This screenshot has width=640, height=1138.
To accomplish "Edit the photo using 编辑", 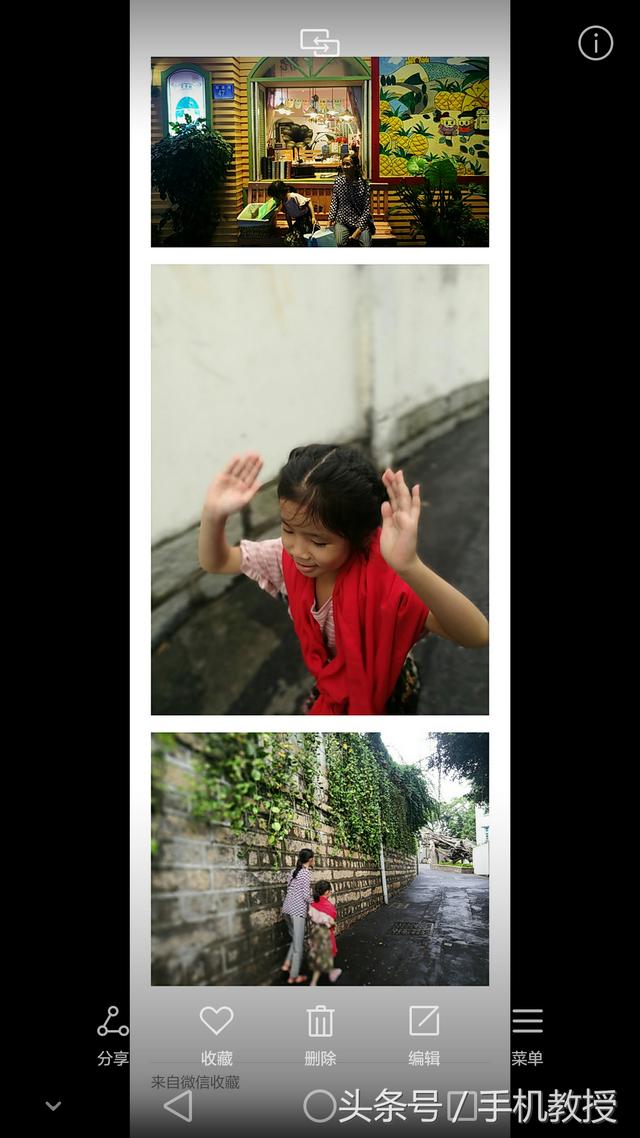I will 424,1035.
